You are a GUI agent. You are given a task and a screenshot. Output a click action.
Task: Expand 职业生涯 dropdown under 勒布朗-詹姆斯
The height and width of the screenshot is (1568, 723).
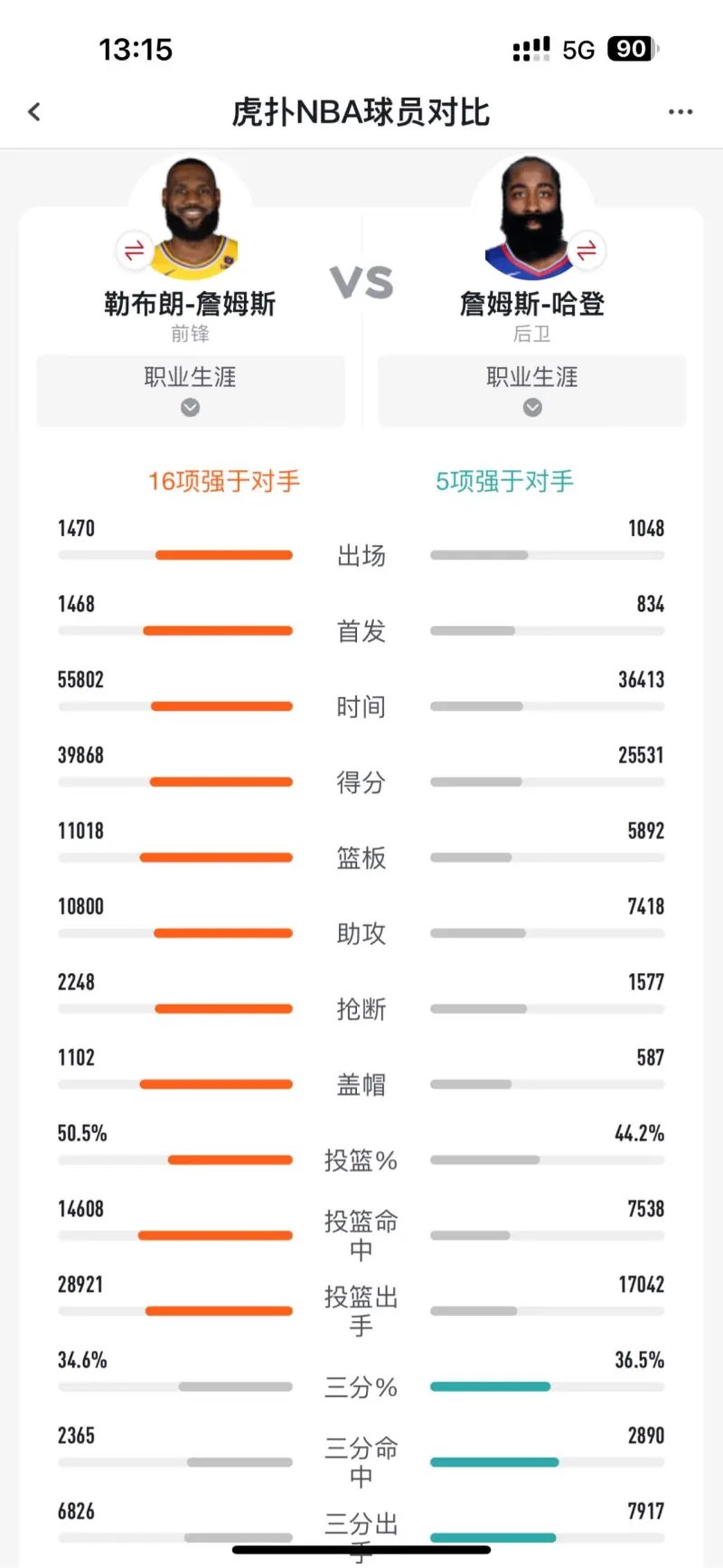(x=191, y=390)
